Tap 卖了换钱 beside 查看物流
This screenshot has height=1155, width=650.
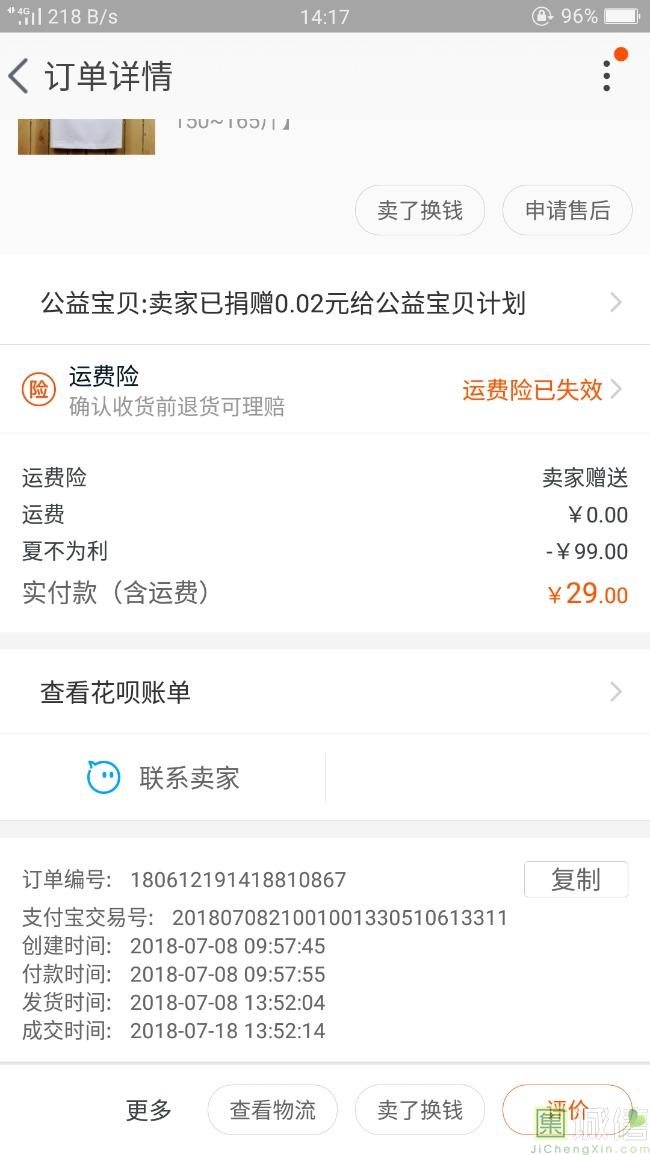coord(420,1110)
